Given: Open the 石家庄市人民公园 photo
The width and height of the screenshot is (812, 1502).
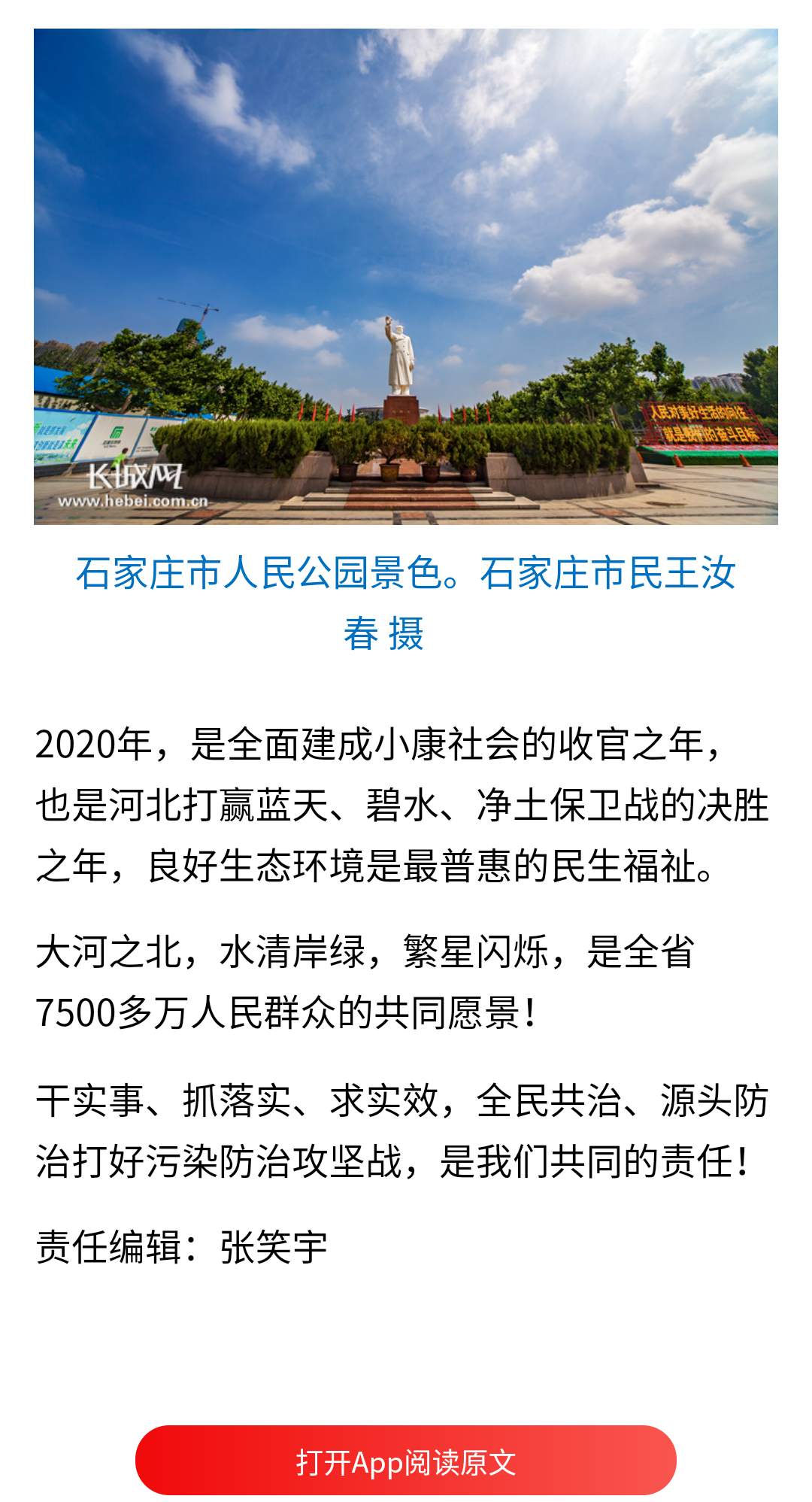Looking at the screenshot, I should (x=406, y=277).
